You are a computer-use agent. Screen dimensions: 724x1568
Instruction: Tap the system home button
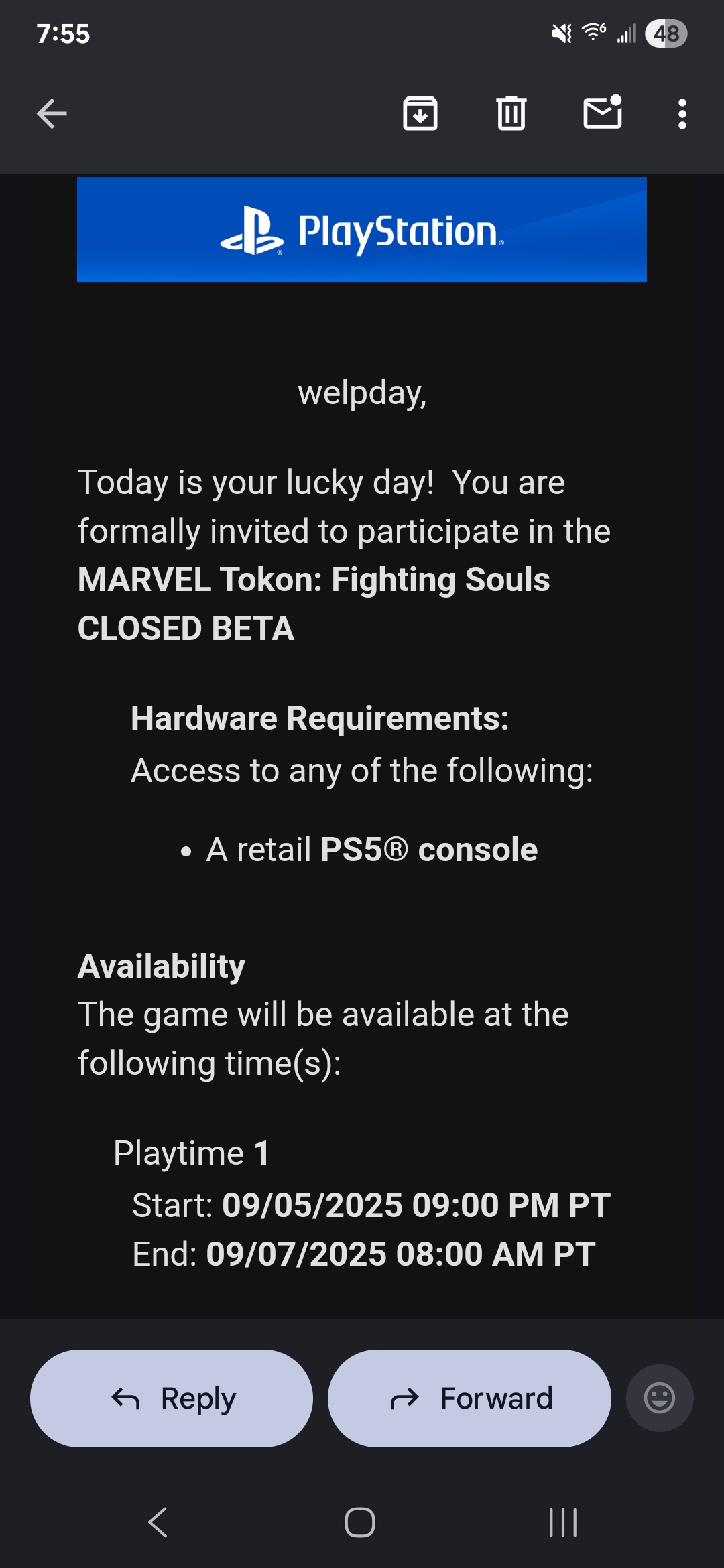click(360, 1522)
